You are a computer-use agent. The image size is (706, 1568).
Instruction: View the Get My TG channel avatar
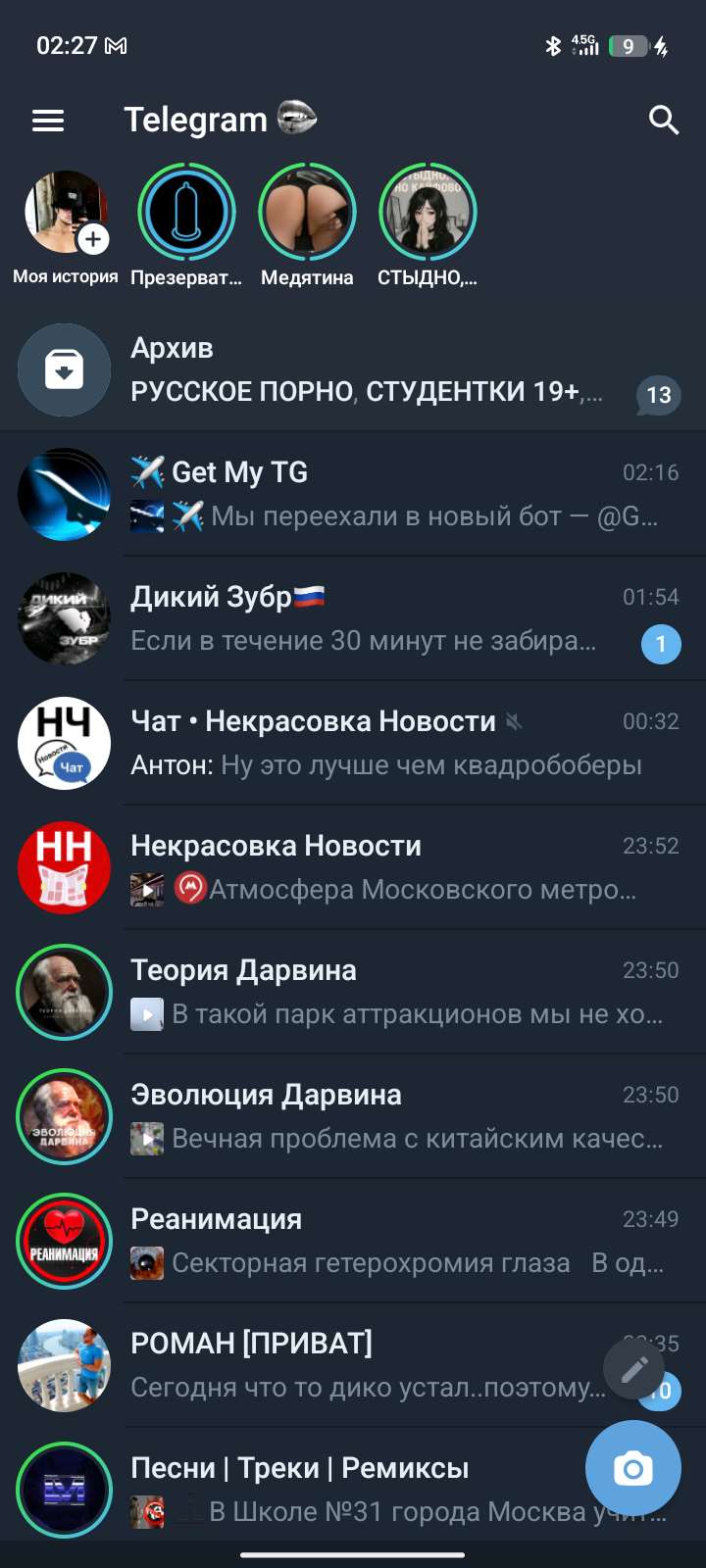click(x=64, y=494)
